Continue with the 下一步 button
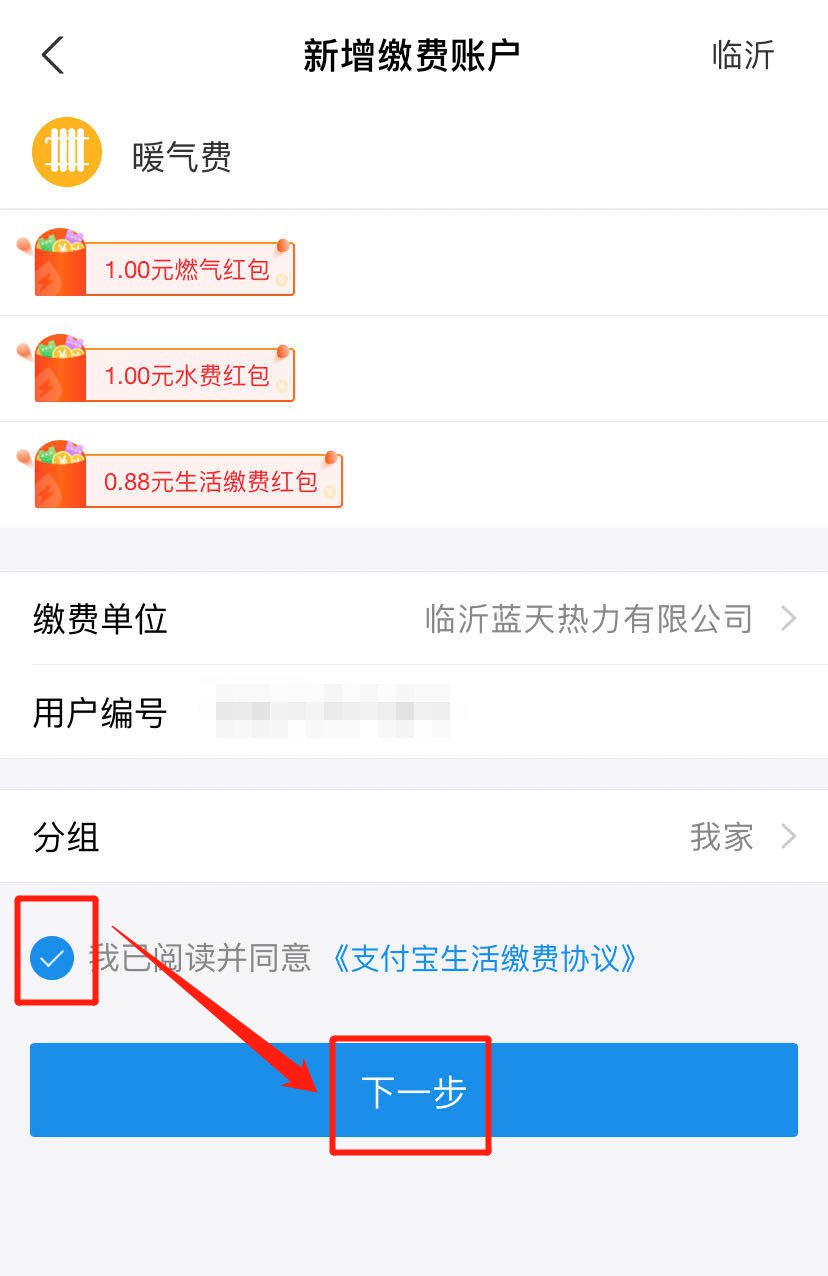 (x=413, y=1091)
